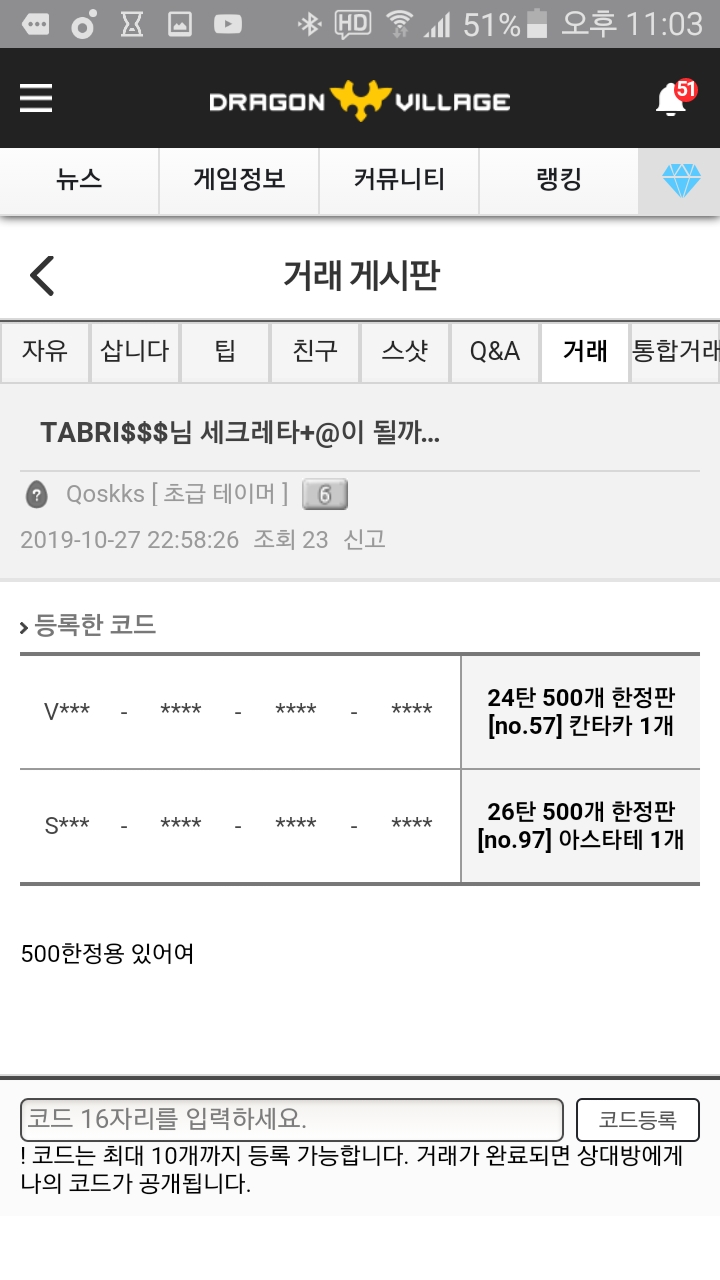Screen dimensions: 720x1280
Task: Open the 게임정보 menu
Action: coord(239,180)
